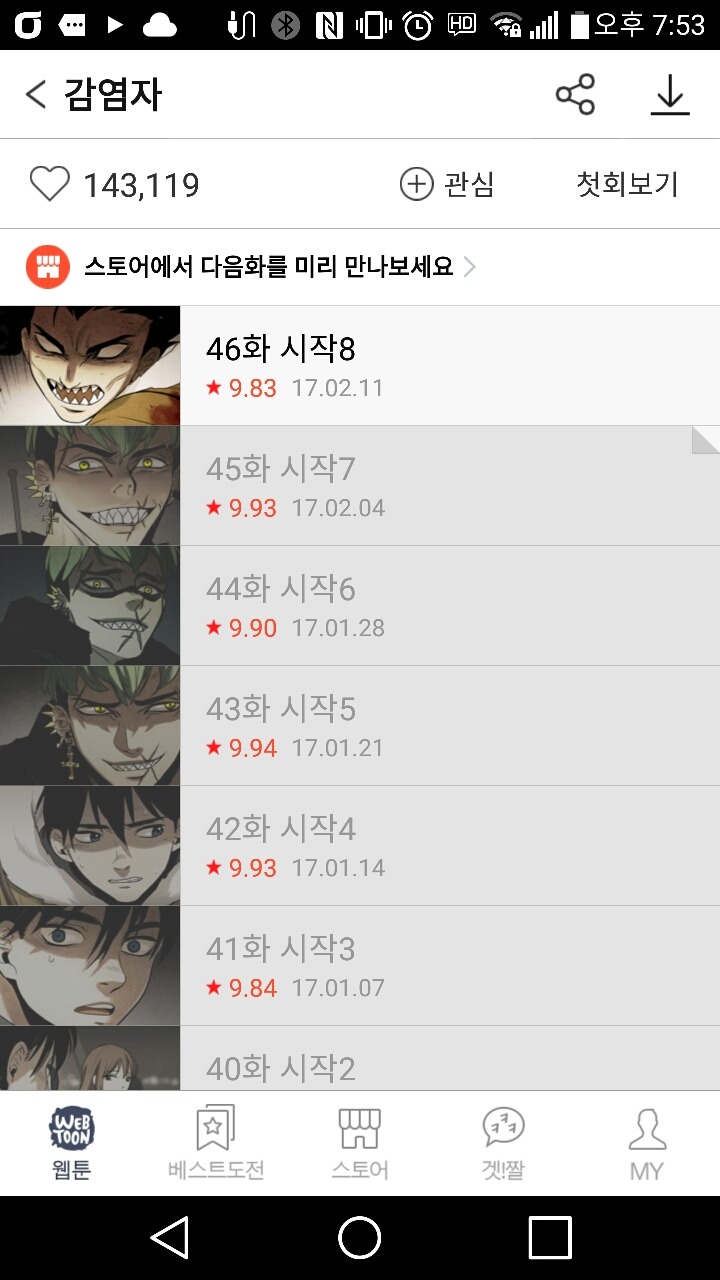This screenshot has height=1280, width=720.
Task: Switch to the MY tab
Action: pos(647,1143)
